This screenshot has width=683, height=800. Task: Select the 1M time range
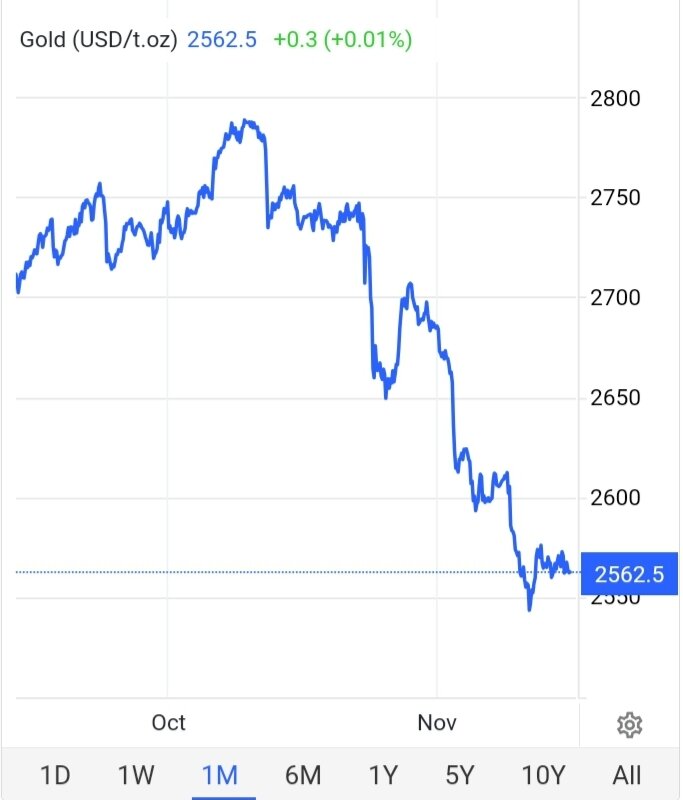click(x=219, y=774)
